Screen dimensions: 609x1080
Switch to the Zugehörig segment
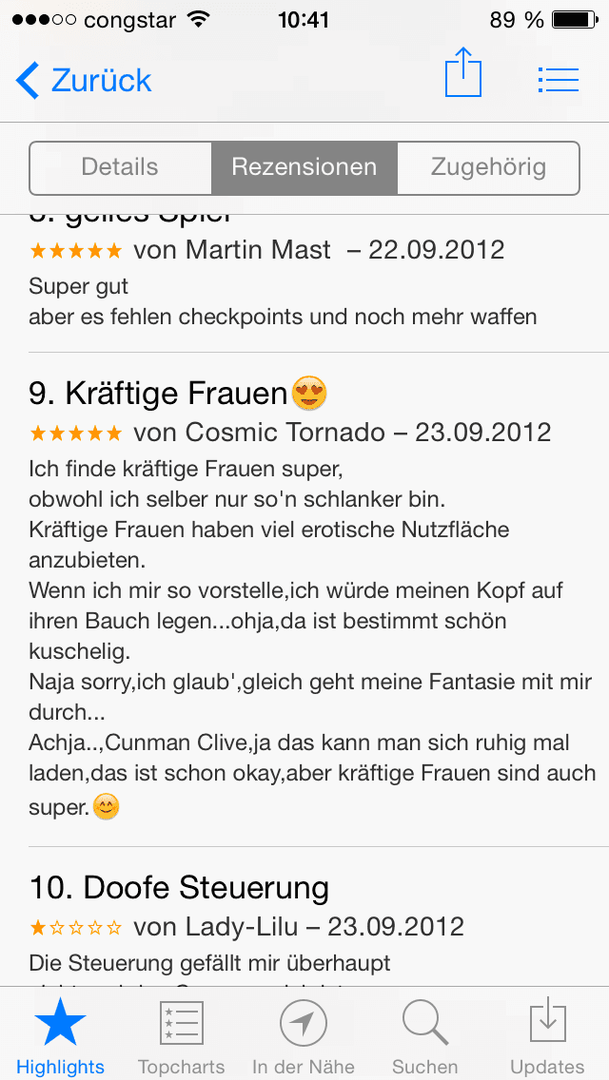tap(488, 167)
